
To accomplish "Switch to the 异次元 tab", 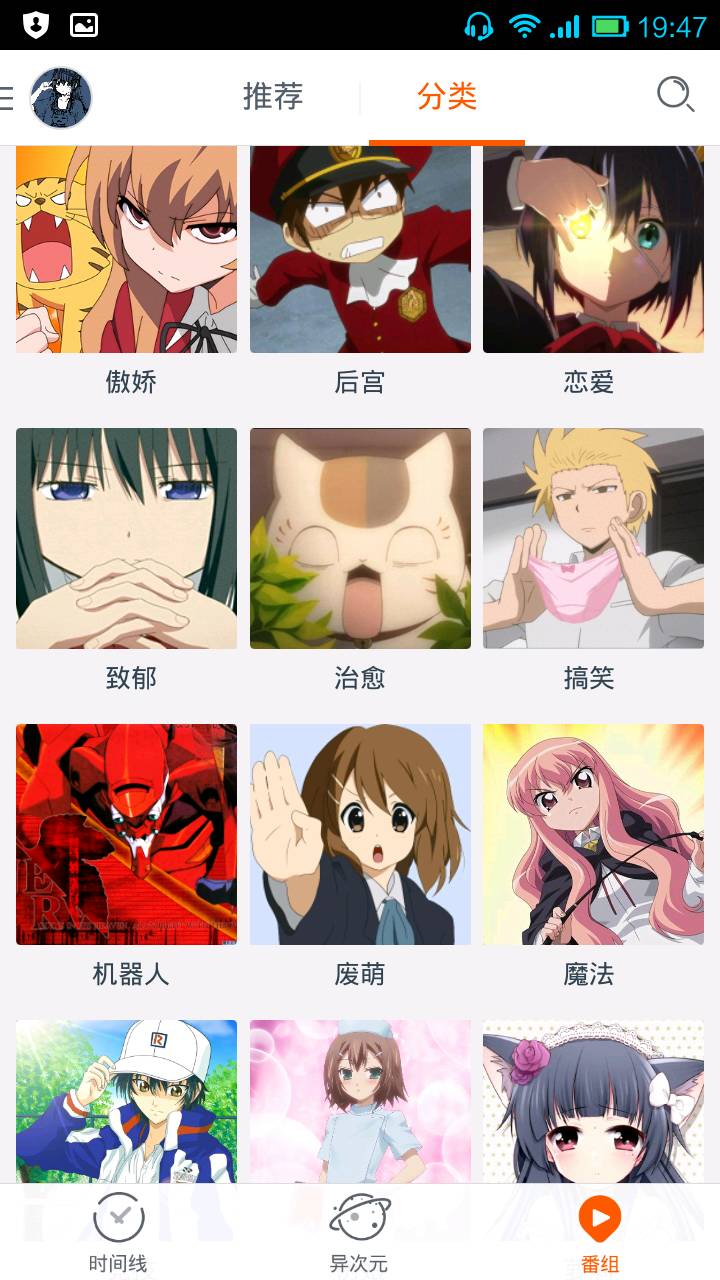I will (359, 1233).
